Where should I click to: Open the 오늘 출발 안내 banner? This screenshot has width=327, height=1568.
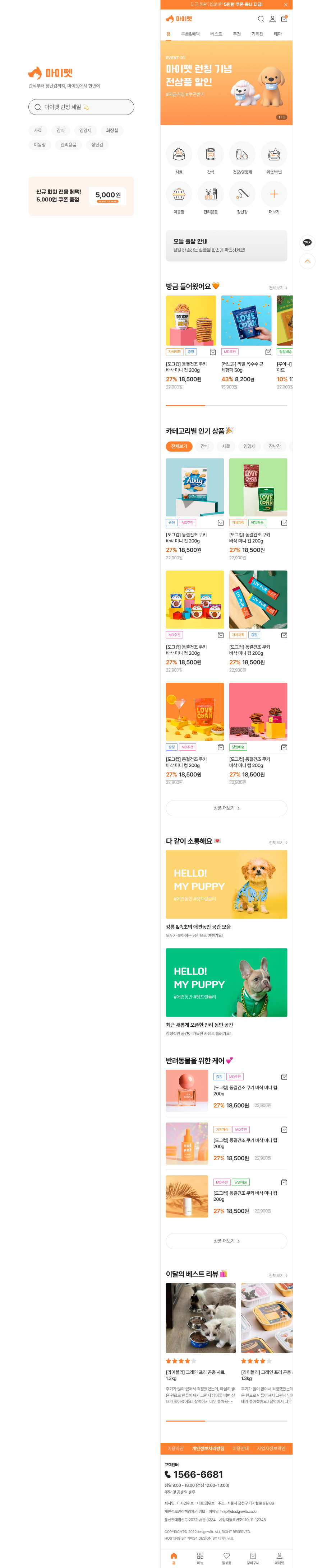point(226,245)
